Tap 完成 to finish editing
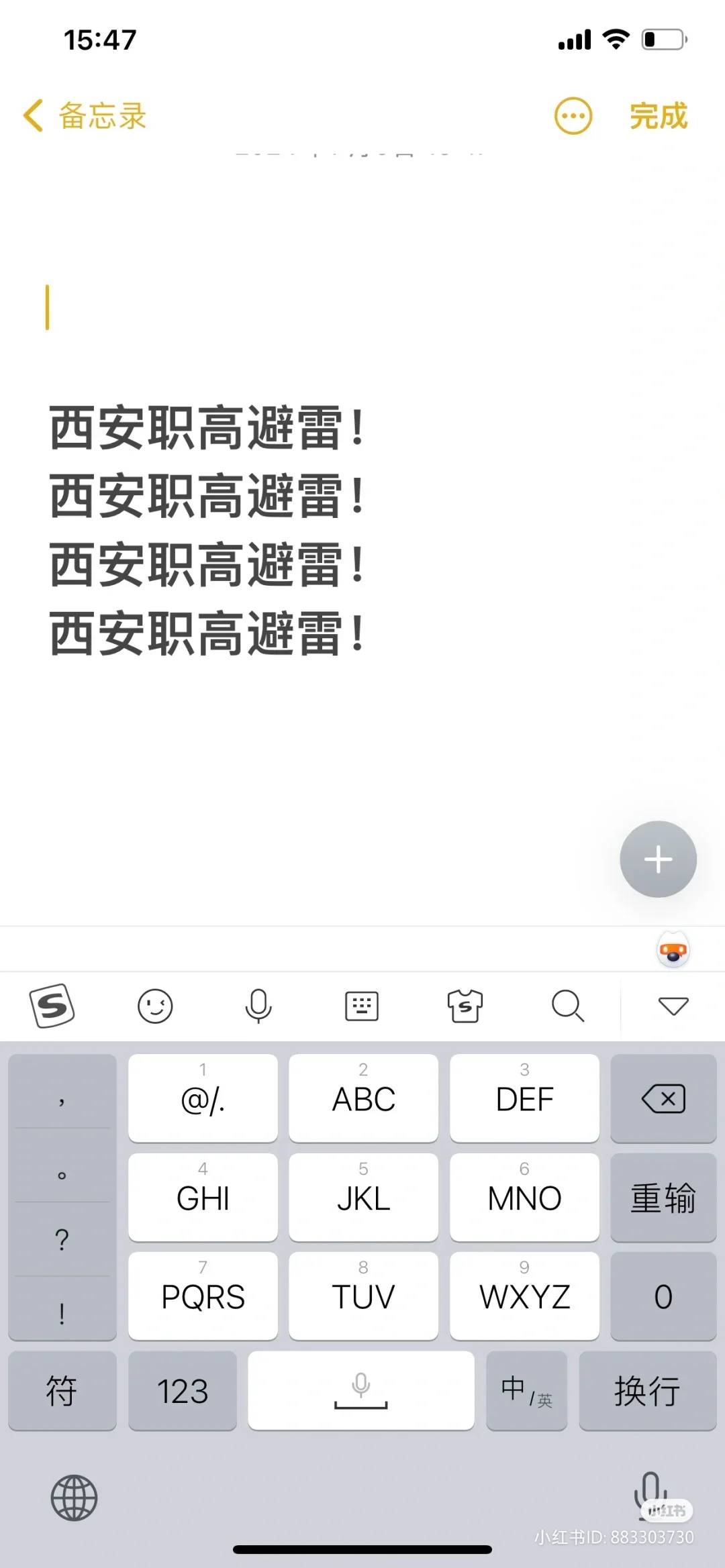 point(657,115)
